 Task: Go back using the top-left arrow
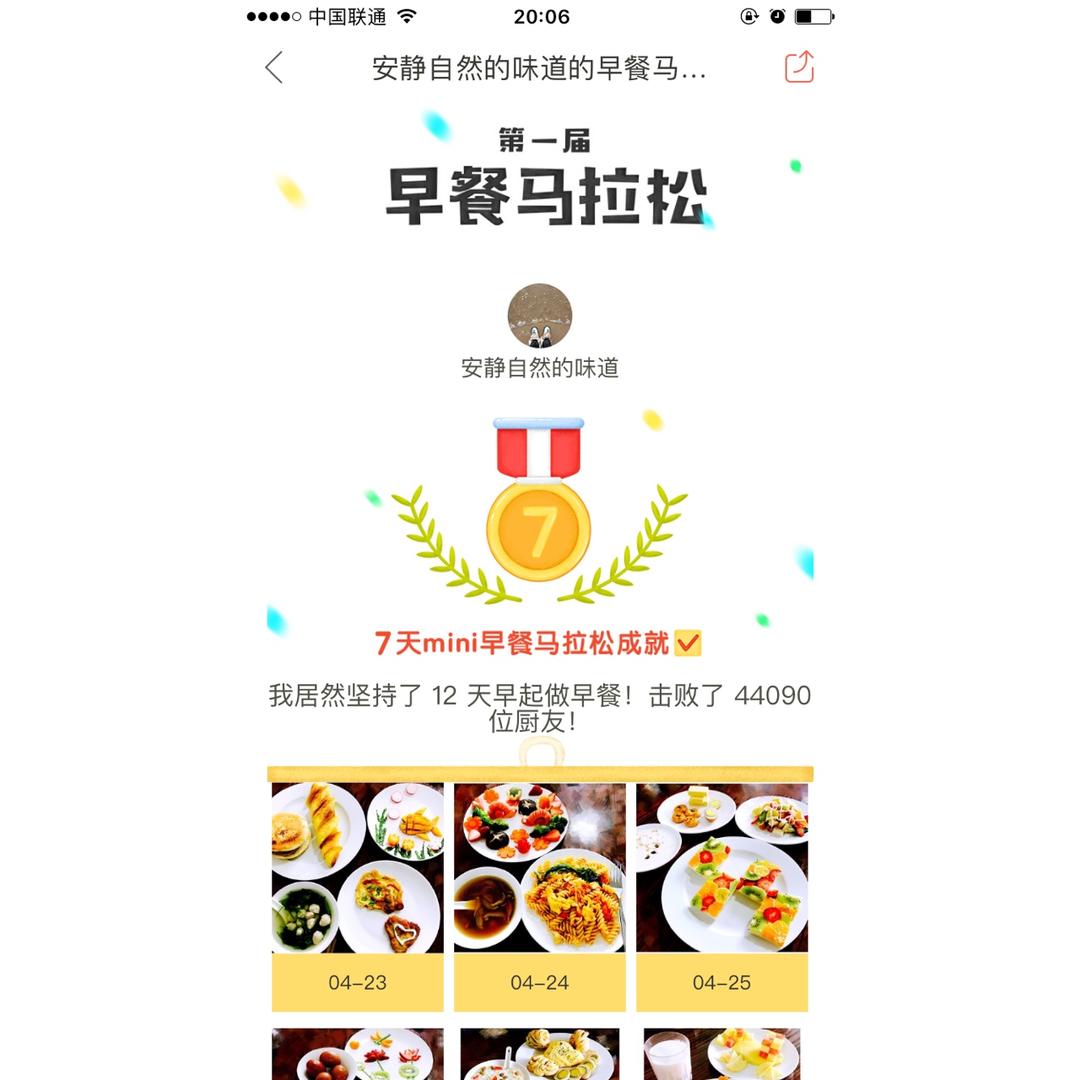point(274,68)
